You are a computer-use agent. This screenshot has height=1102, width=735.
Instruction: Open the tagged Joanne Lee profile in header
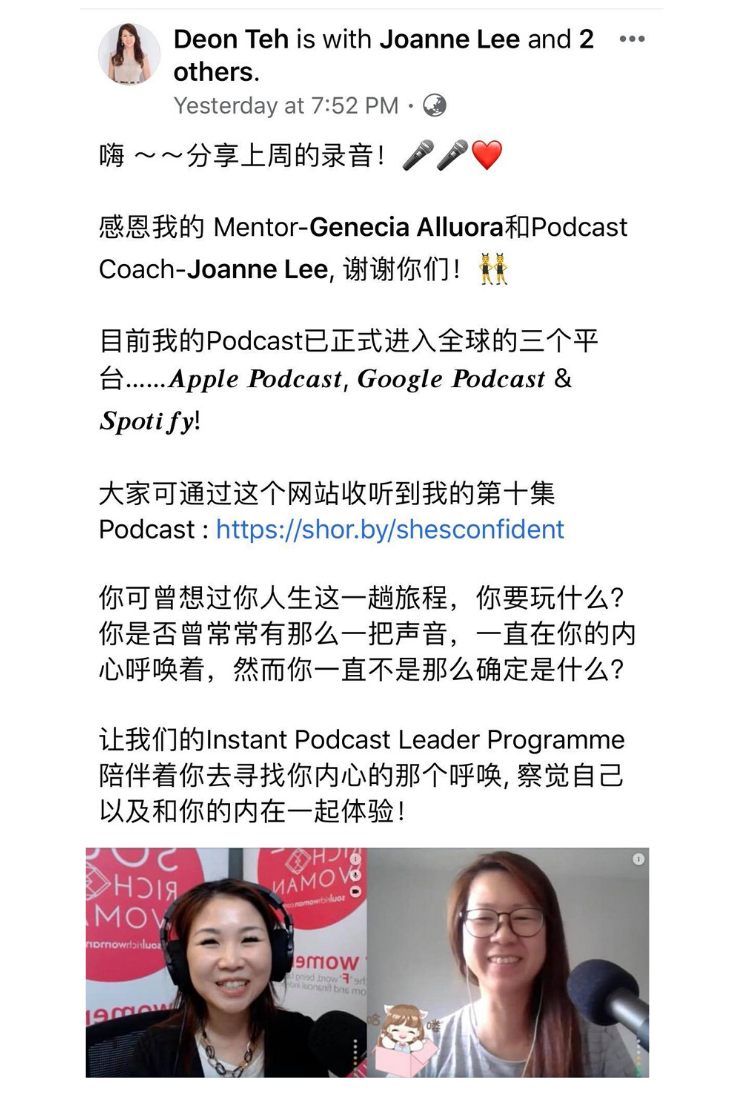[x=449, y=40]
